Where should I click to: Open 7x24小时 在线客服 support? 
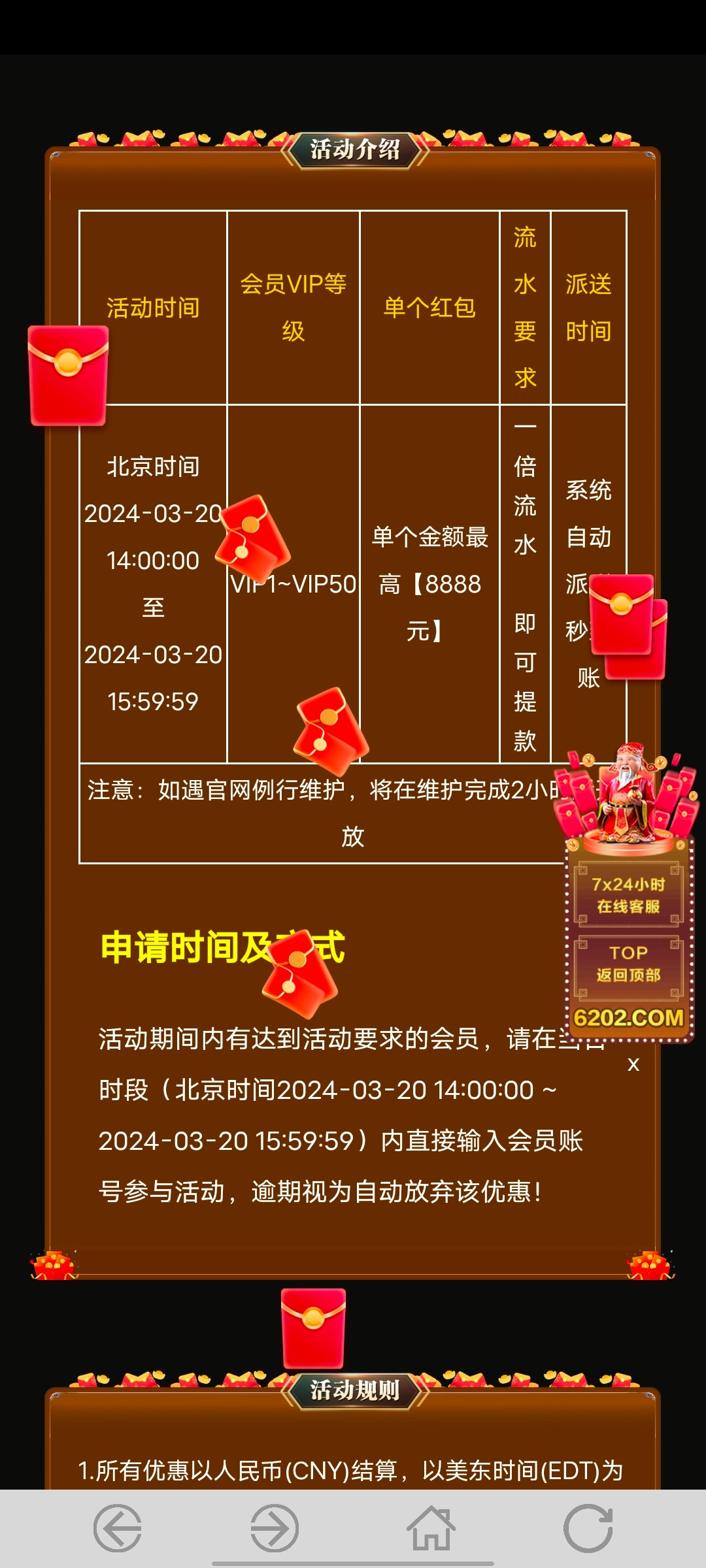click(628, 895)
